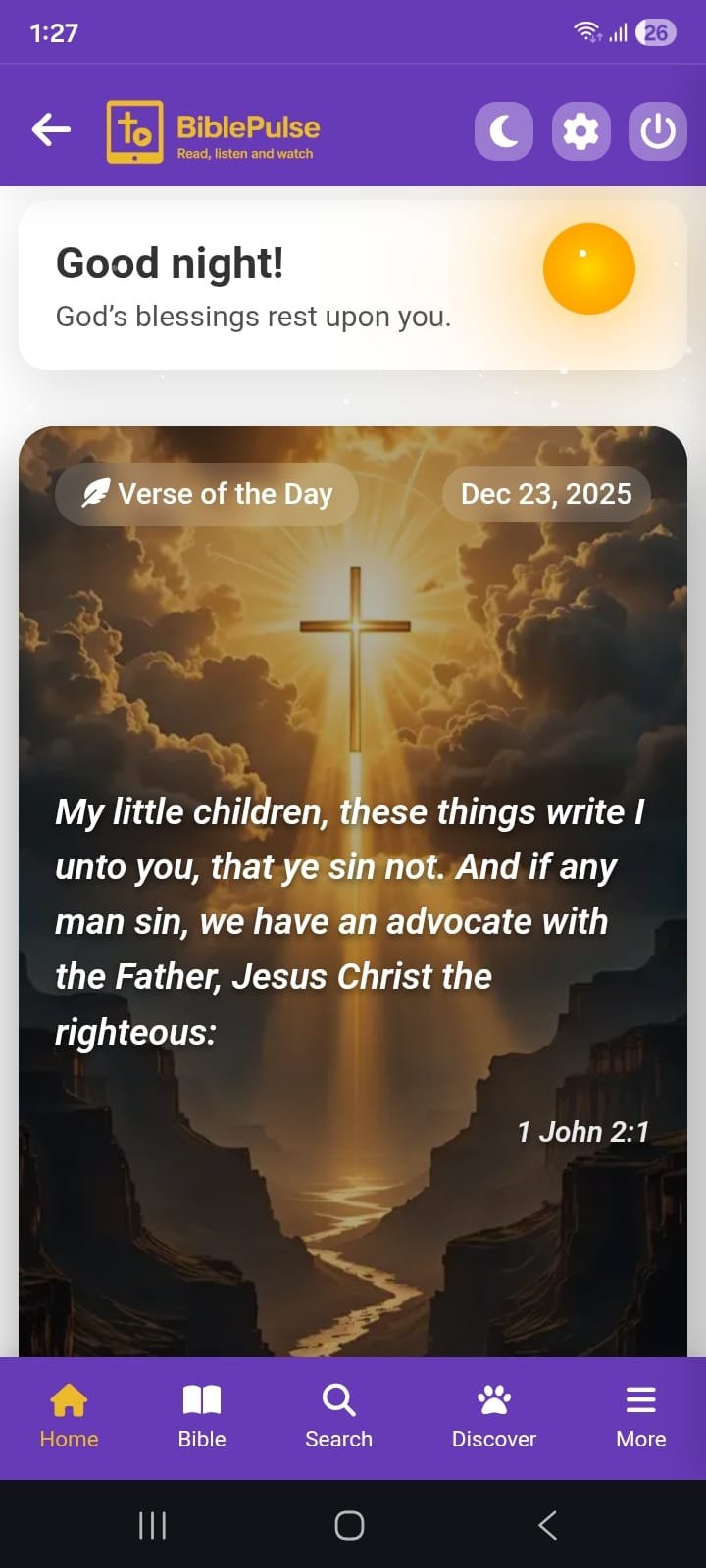Open the Search tab
This screenshot has height=1568, width=706.
[338, 1416]
